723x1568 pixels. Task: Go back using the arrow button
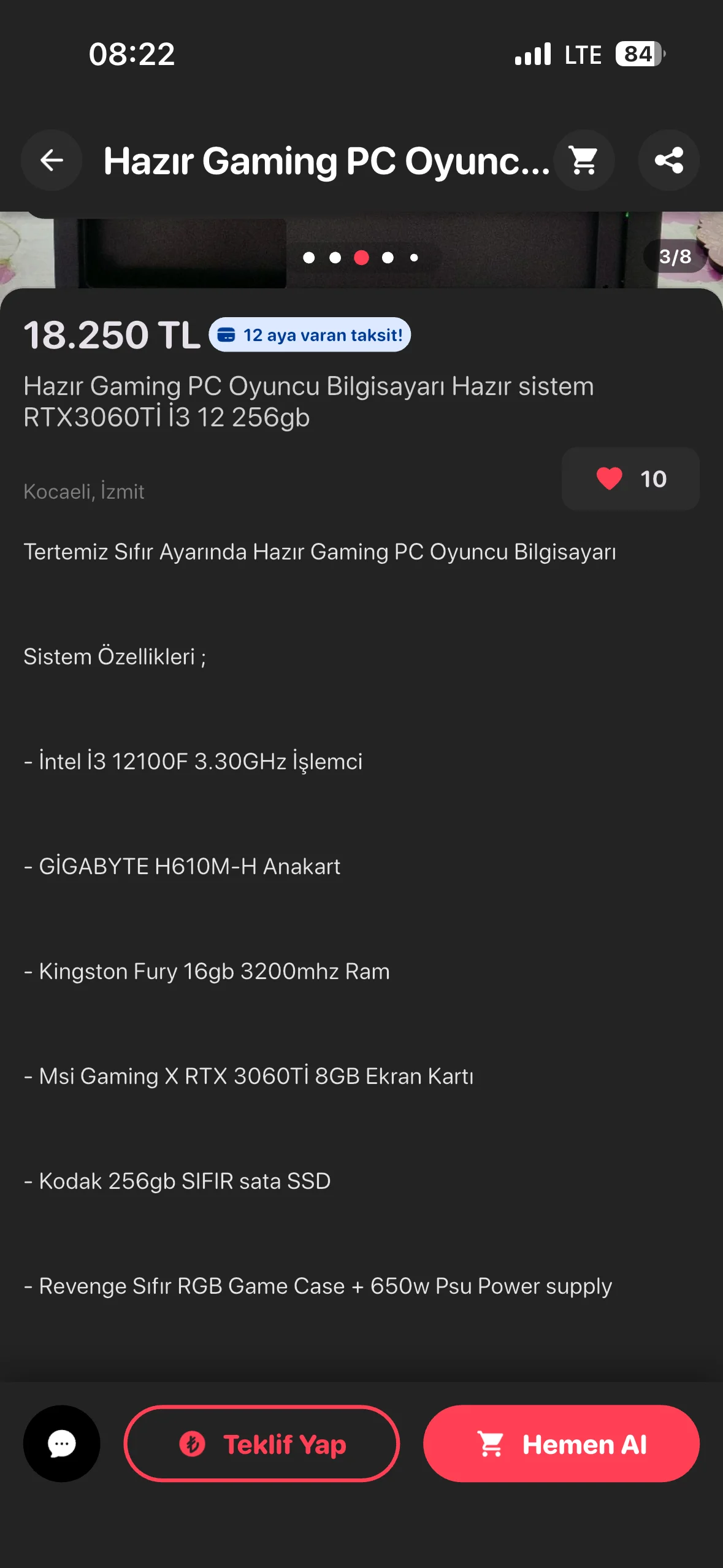coord(52,160)
